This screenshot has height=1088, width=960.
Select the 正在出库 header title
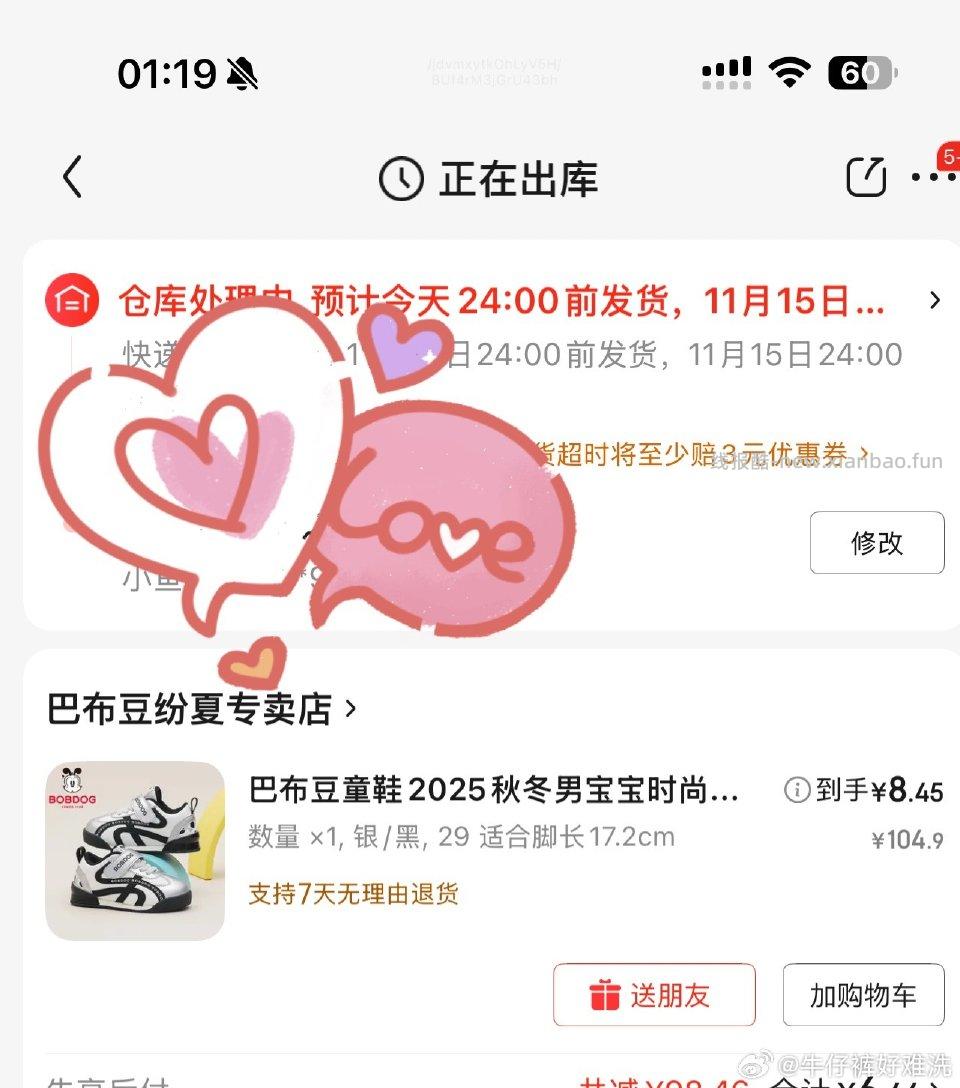point(517,180)
